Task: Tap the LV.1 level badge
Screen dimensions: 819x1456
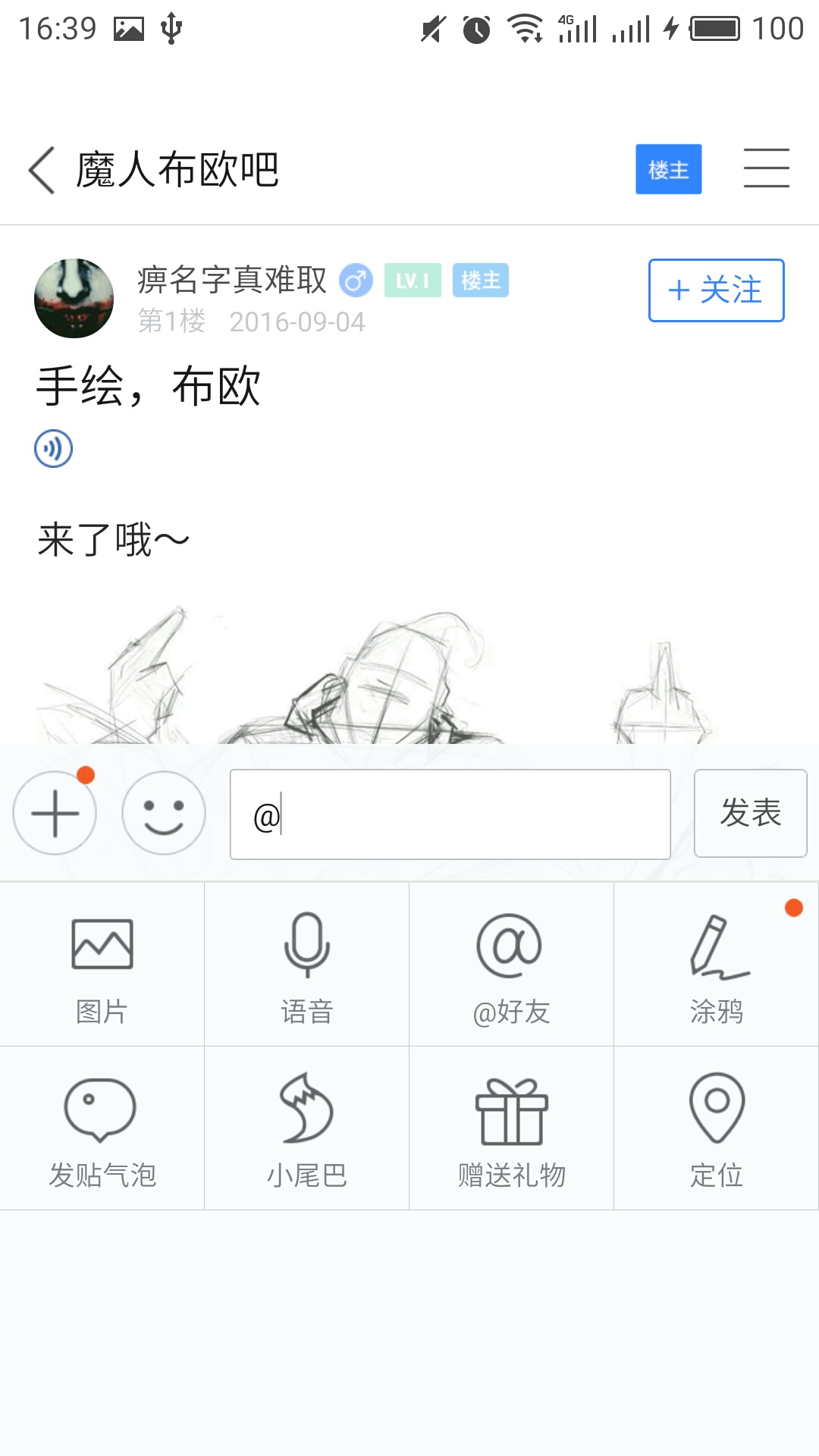Action: (413, 280)
